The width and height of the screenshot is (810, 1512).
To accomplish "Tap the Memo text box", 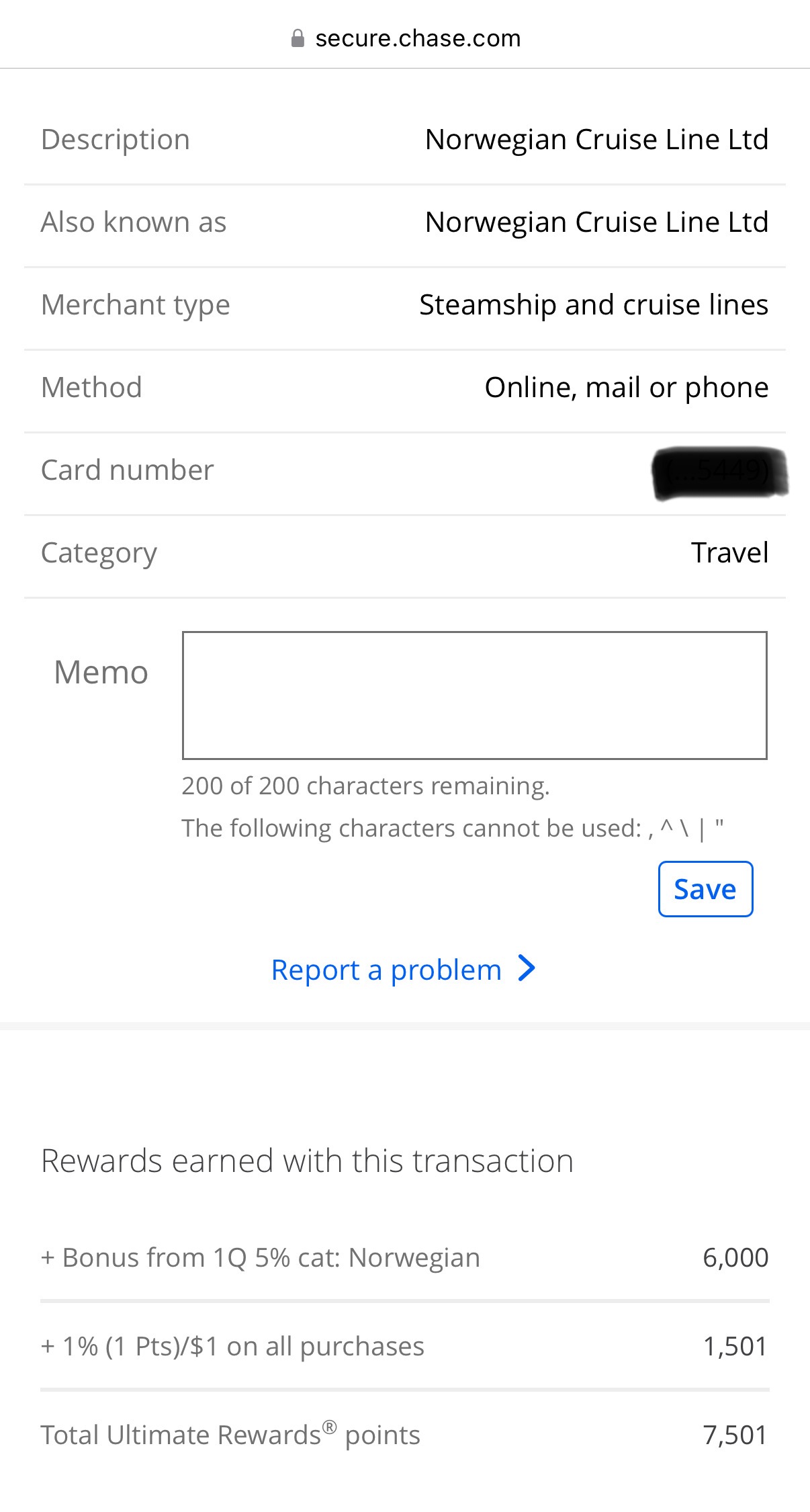I will click(474, 695).
